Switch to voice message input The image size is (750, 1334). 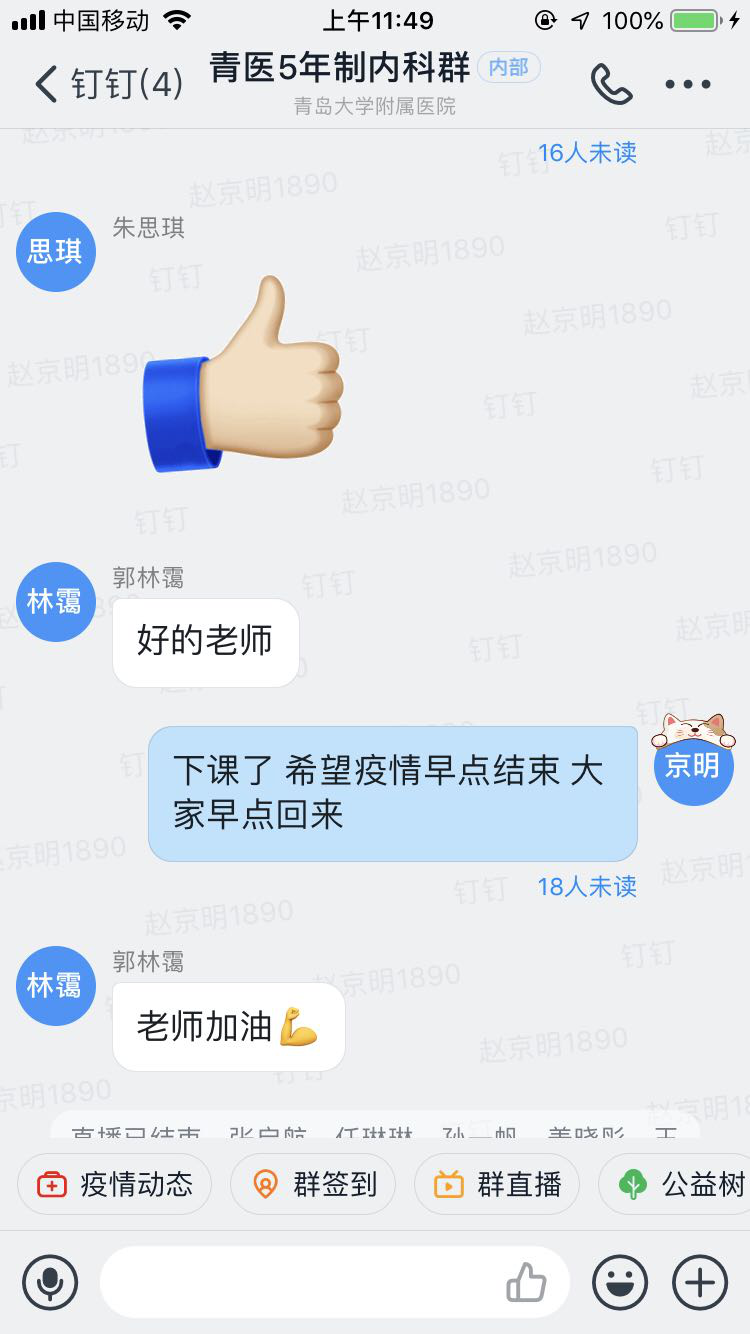click(x=50, y=1282)
